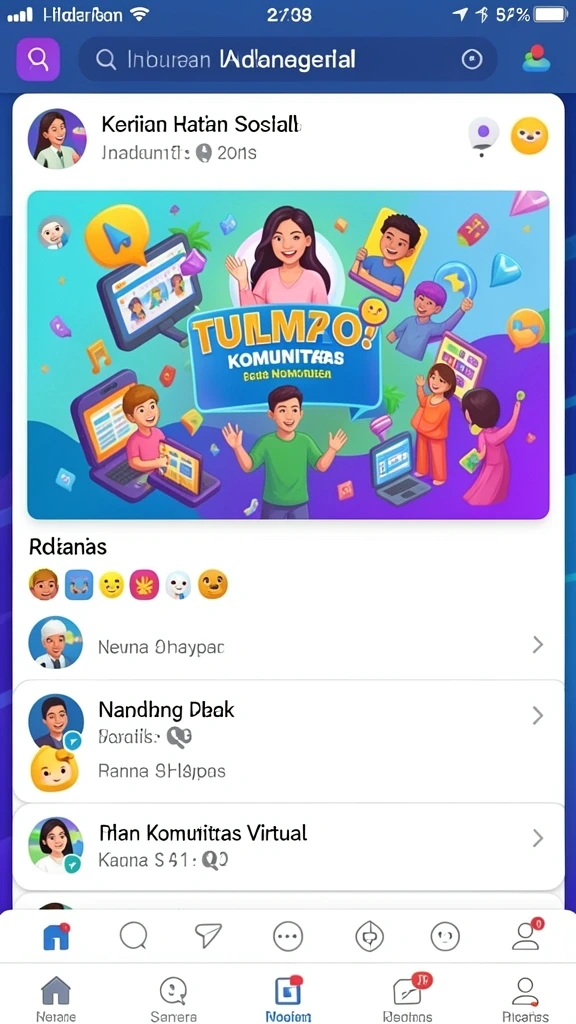Tap the circular target icon in search bar
Screen dimensions: 576x1024
(472, 60)
